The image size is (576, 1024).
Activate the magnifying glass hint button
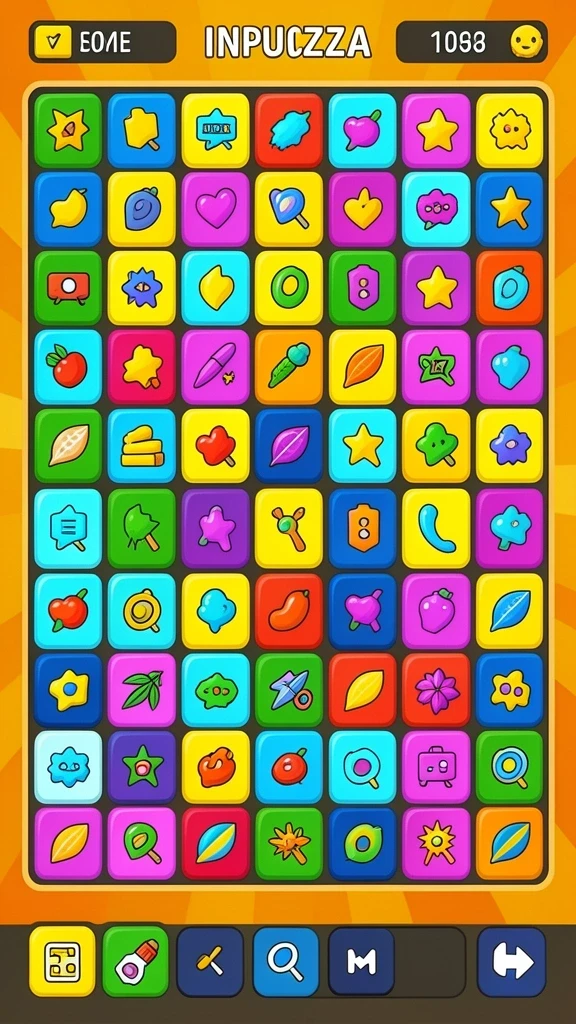tap(286, 961)
